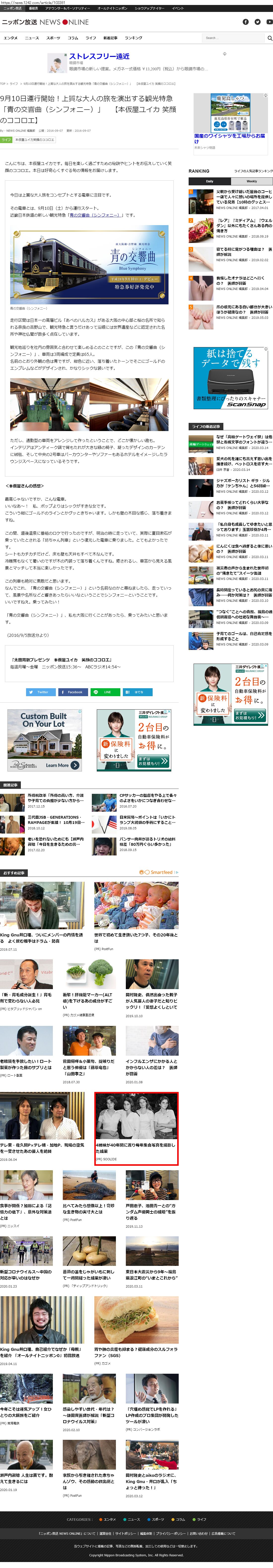This screenshot has height=1568, width=273.
Task: Open the オールナイトニッポン top bar link
Action: 112,8
